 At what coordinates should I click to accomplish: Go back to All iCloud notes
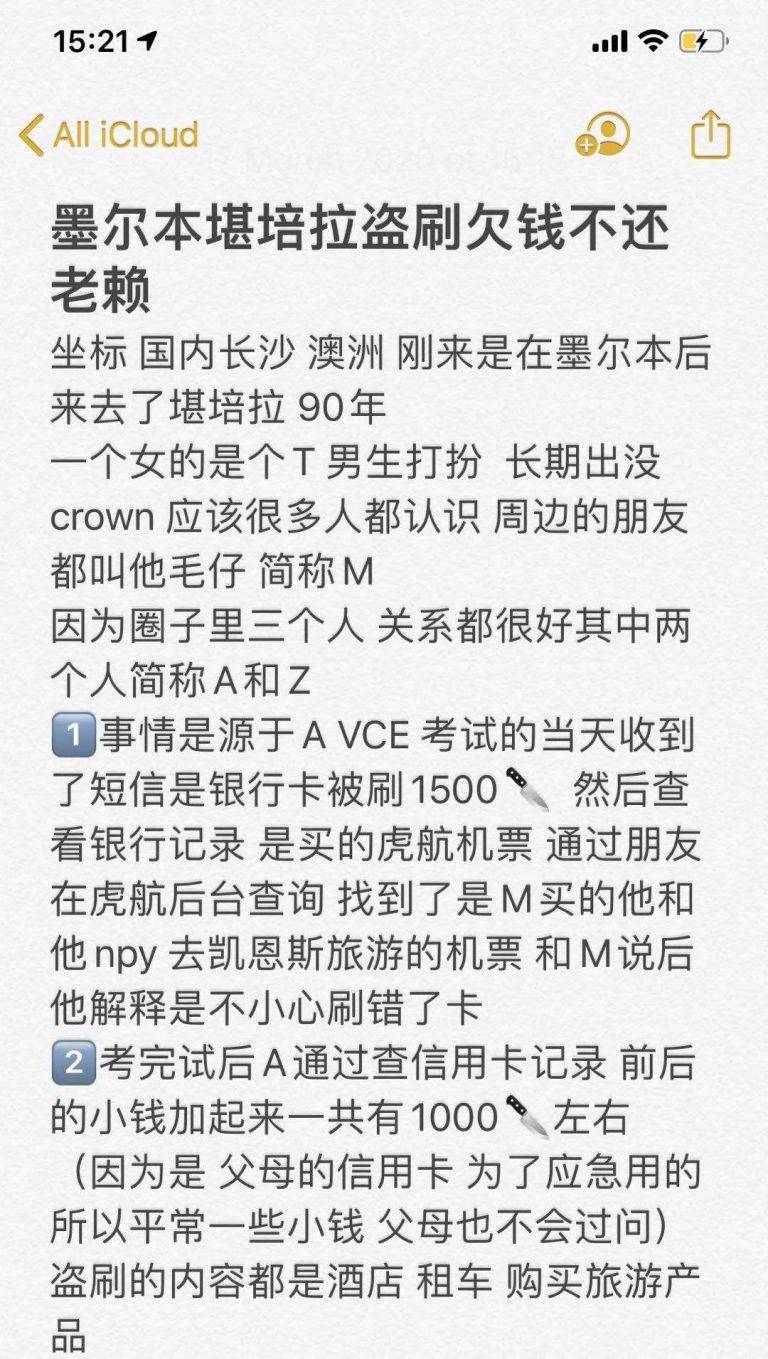coord(108,135)
